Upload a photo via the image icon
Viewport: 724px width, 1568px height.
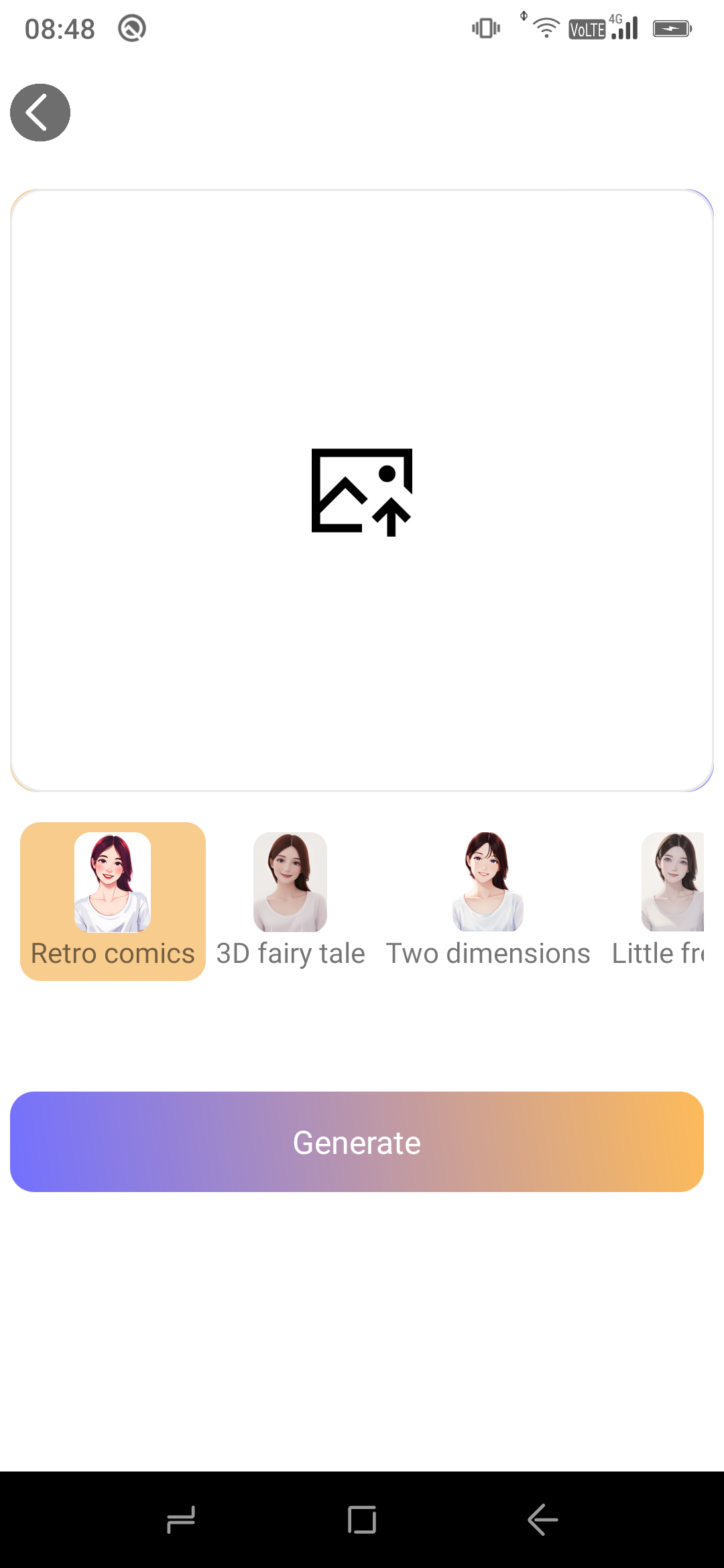click(x=362, y=491)
